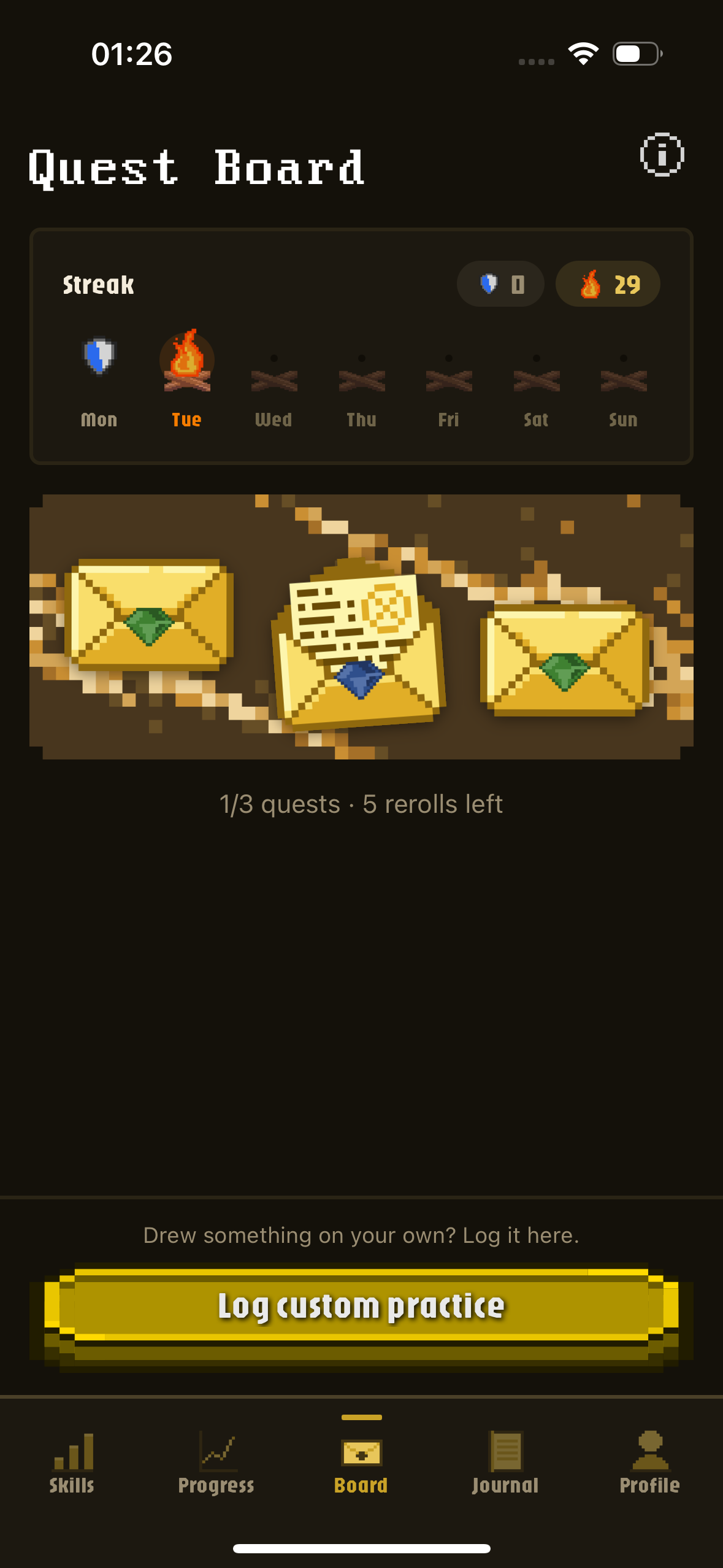Viewport: 723px width, 1568px height.
Task: Open the Quest Board info icon
Action: [x=662, y=155]
